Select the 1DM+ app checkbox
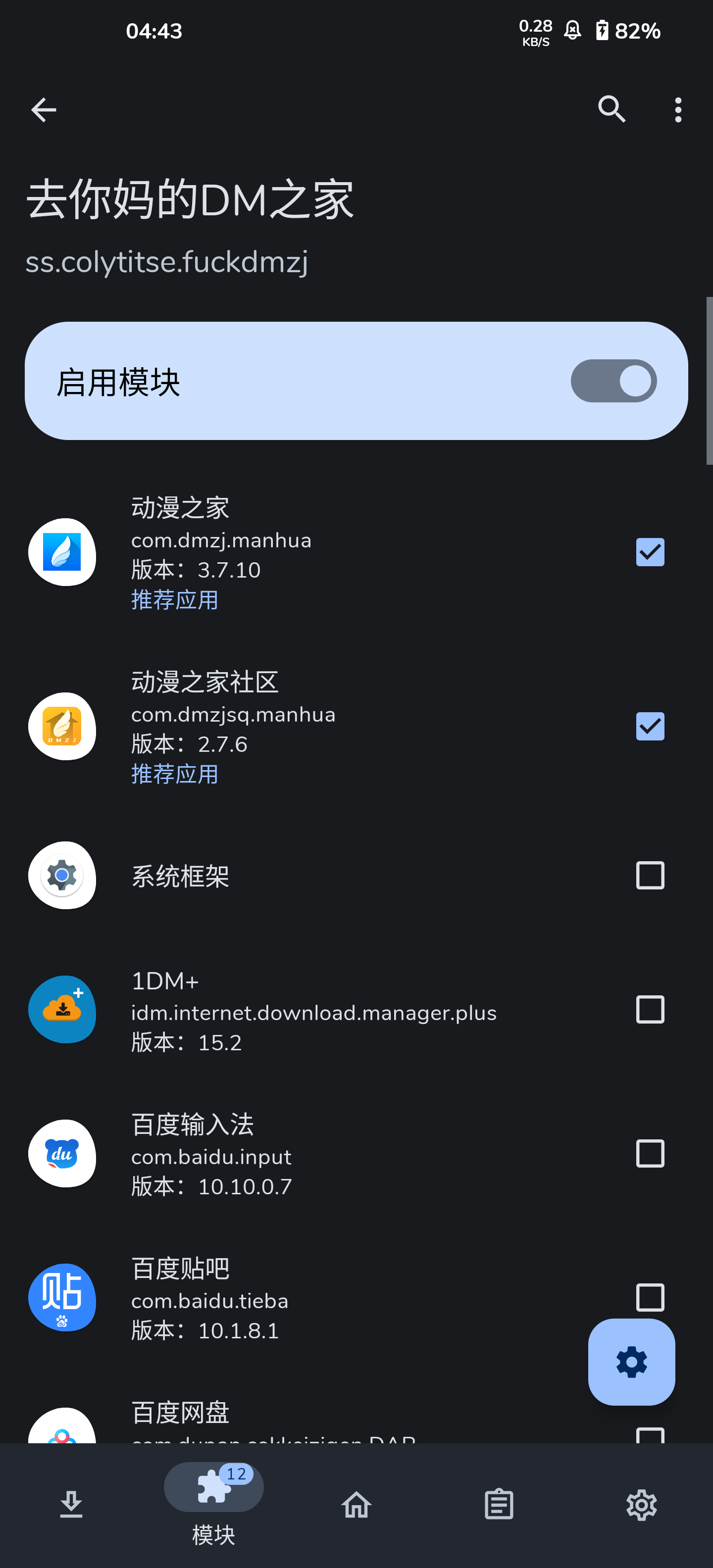This screenshot has width=713, height=1568. tap(650, 1009)
